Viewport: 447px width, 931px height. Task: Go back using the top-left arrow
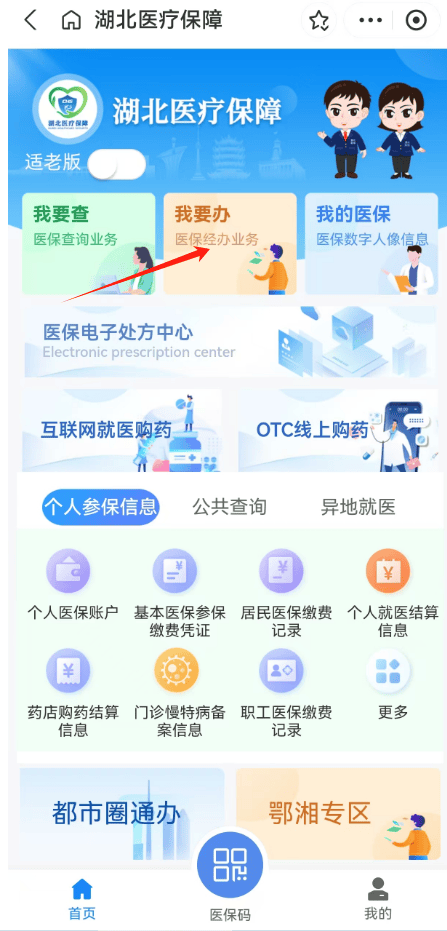coord(30,20)
